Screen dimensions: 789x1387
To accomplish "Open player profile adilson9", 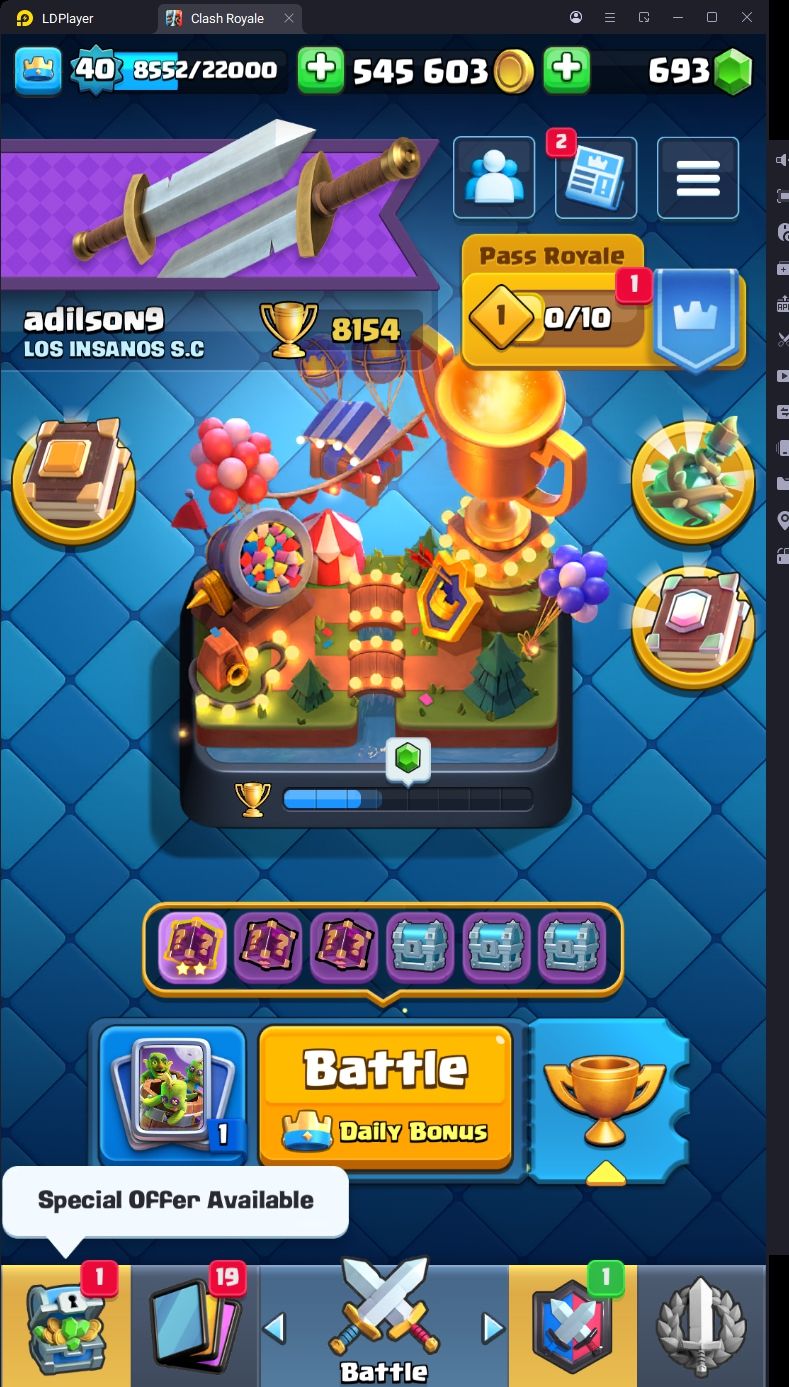I will [95, 320].
